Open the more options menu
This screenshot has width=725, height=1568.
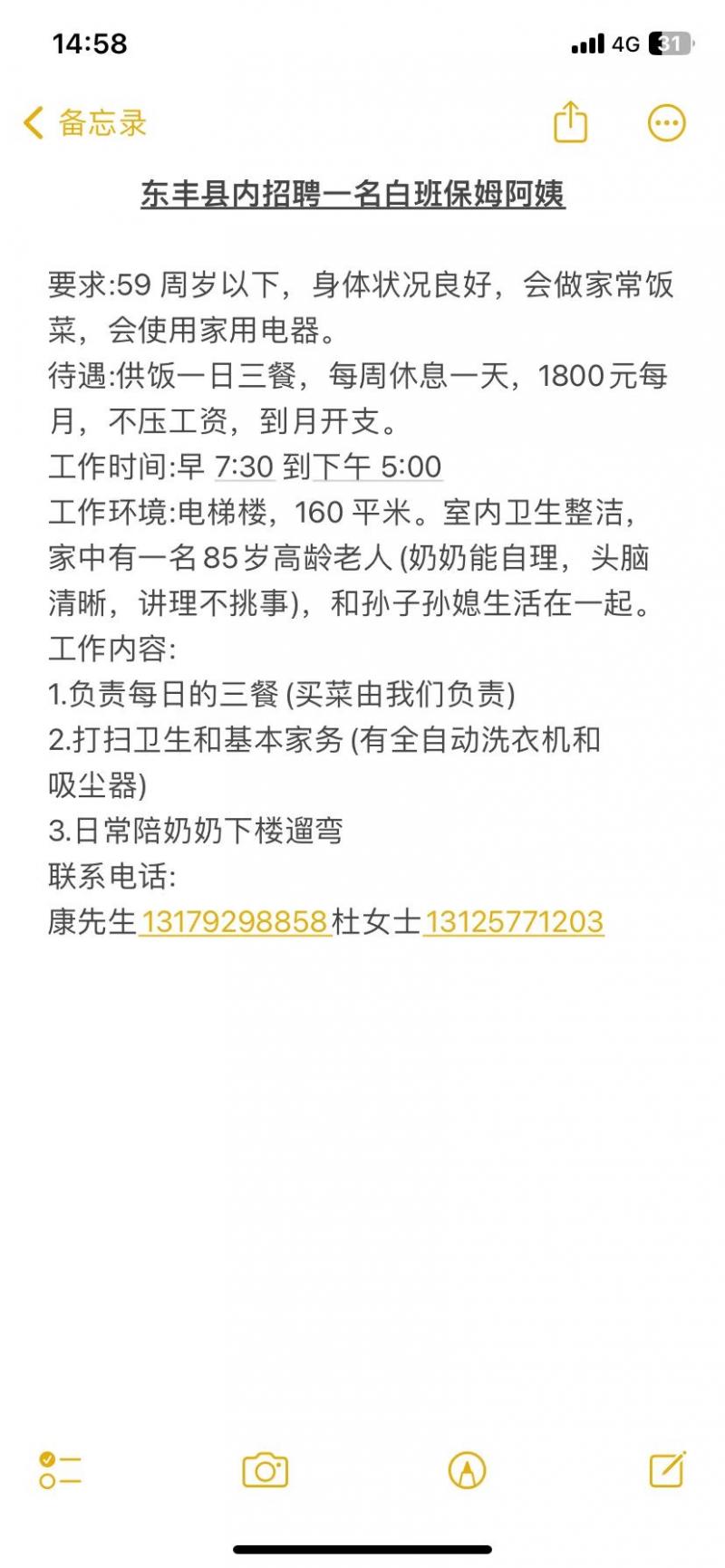667,123
